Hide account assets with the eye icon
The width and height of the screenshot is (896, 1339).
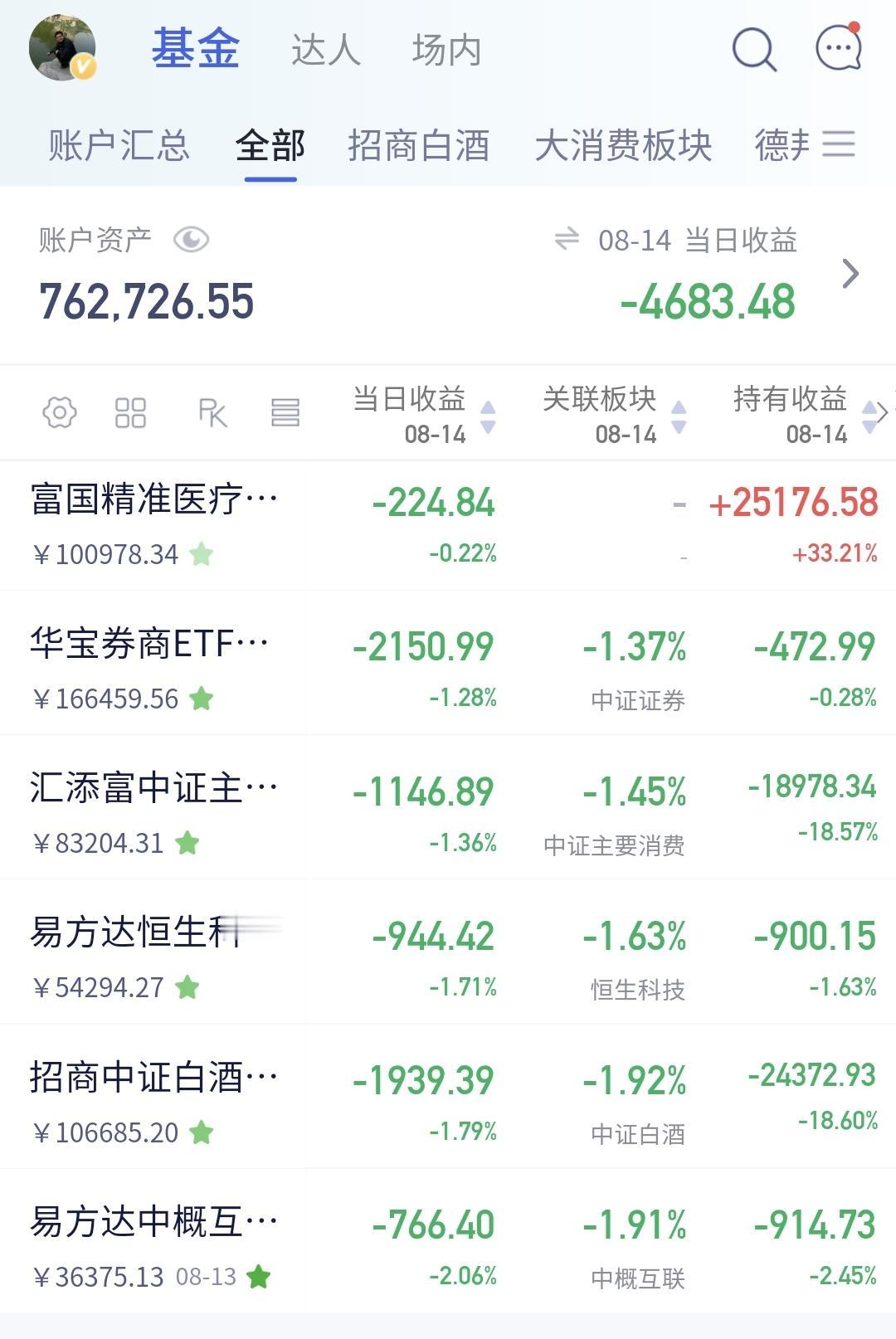click(x=191, y=240)
